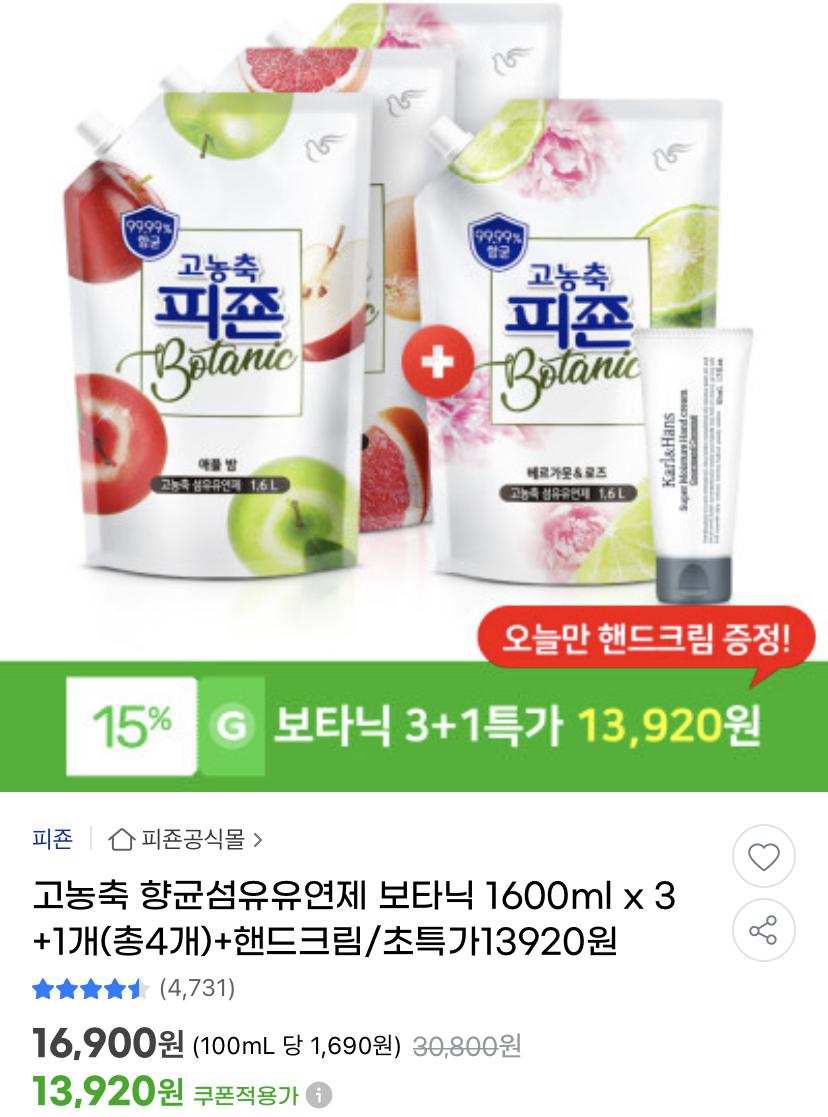Open the 피죤 brand link
Image resolution: width=828 pixels, height=1117 pixels.
[x=53, y=839]
